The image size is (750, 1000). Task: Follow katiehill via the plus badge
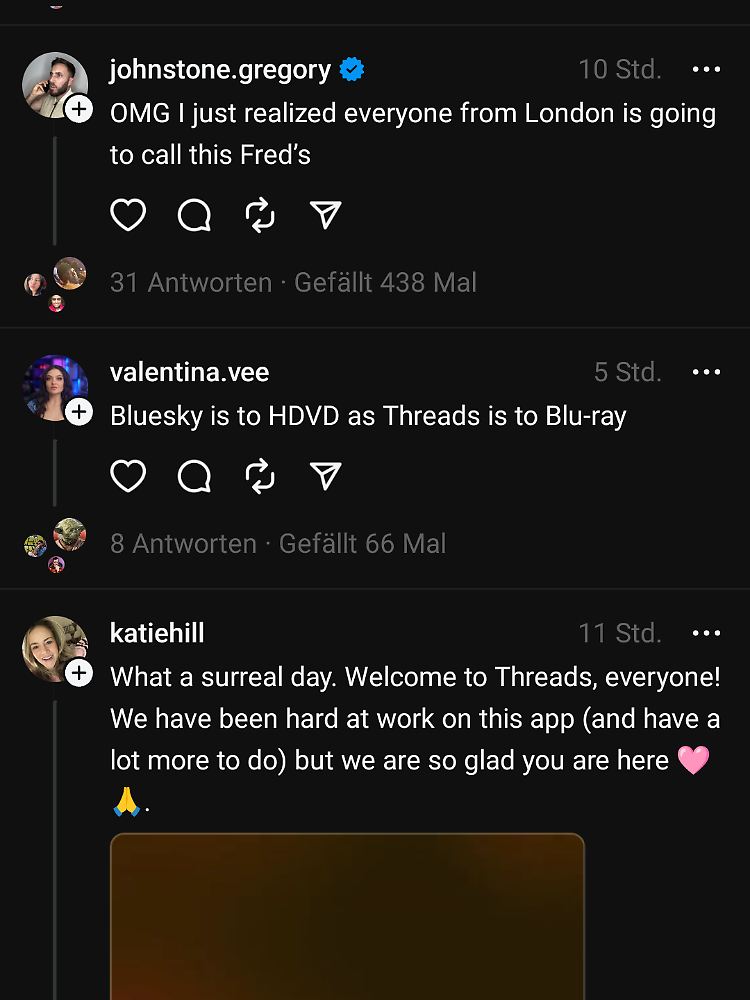[79, 674]
